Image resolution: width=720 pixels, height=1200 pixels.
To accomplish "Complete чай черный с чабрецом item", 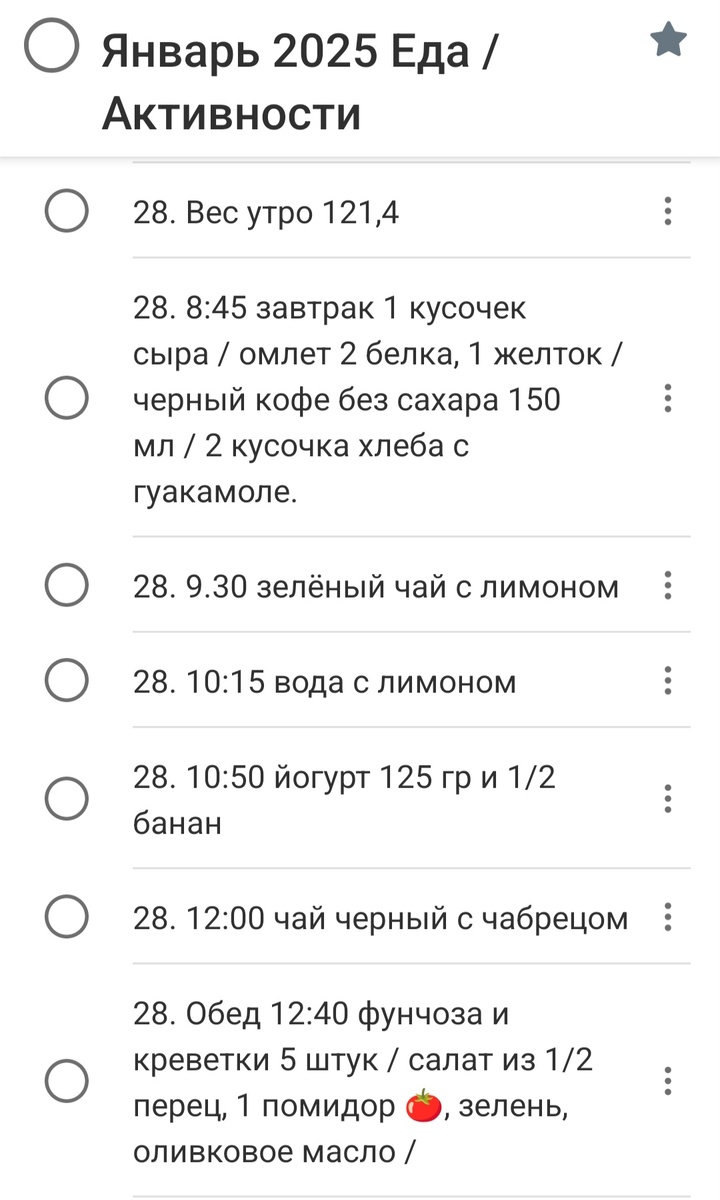I will pyautogui.click(x=66, y=916).
